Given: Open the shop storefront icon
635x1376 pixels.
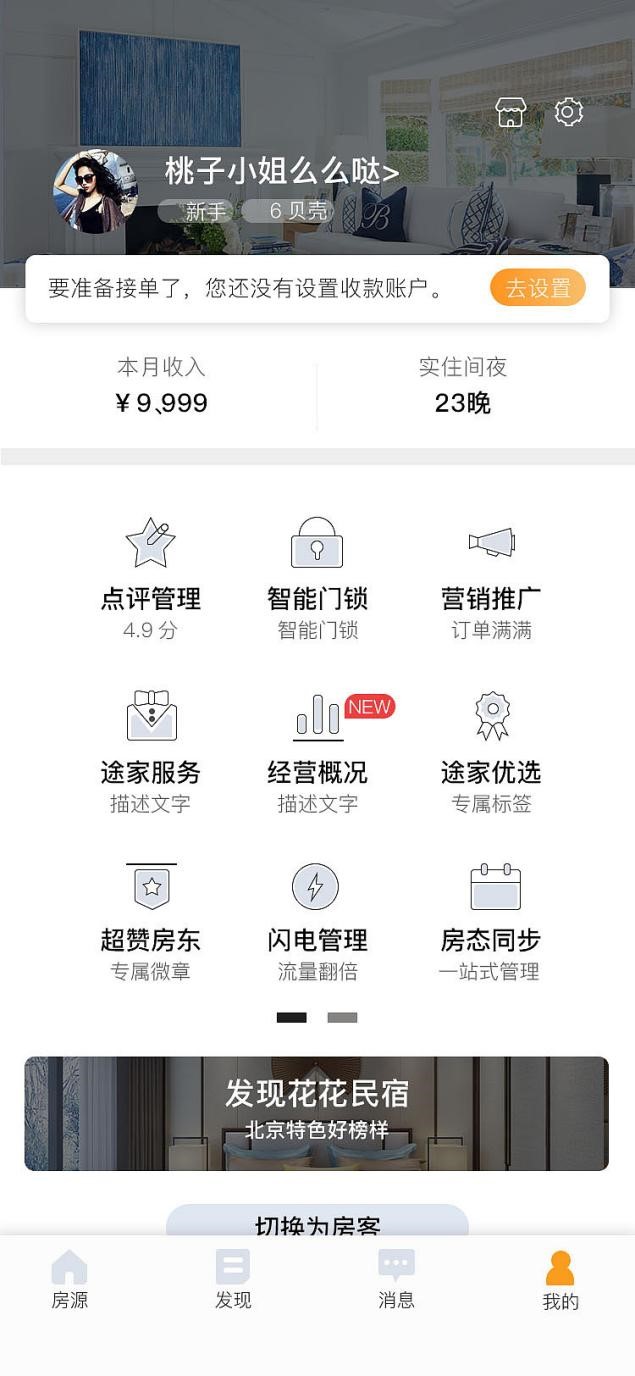Looking at the screenshot, I should 510,112.
